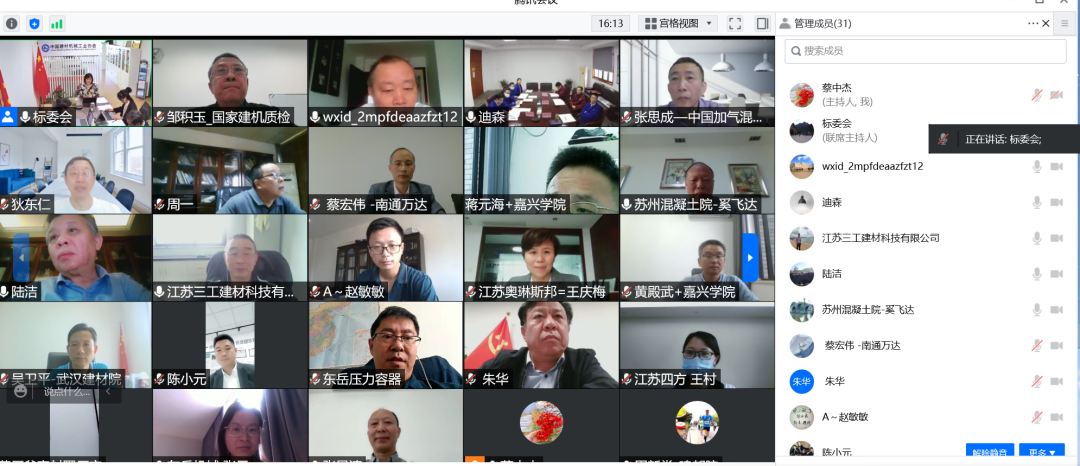Tap the 搜索成员 search field
The height and width of the screenshot is (466, 1080).
pyautogui.click(x=925, y=51)
